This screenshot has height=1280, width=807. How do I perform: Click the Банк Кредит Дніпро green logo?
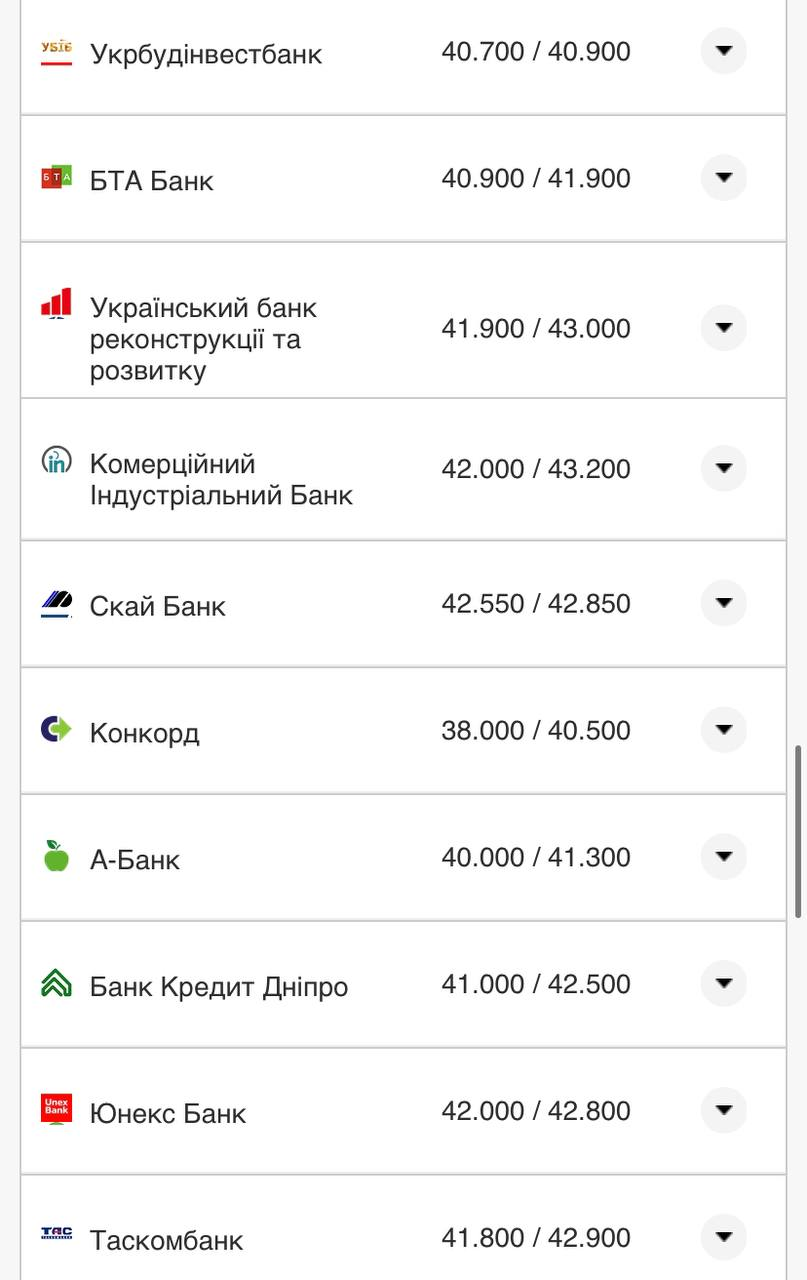tap(57, 983)
